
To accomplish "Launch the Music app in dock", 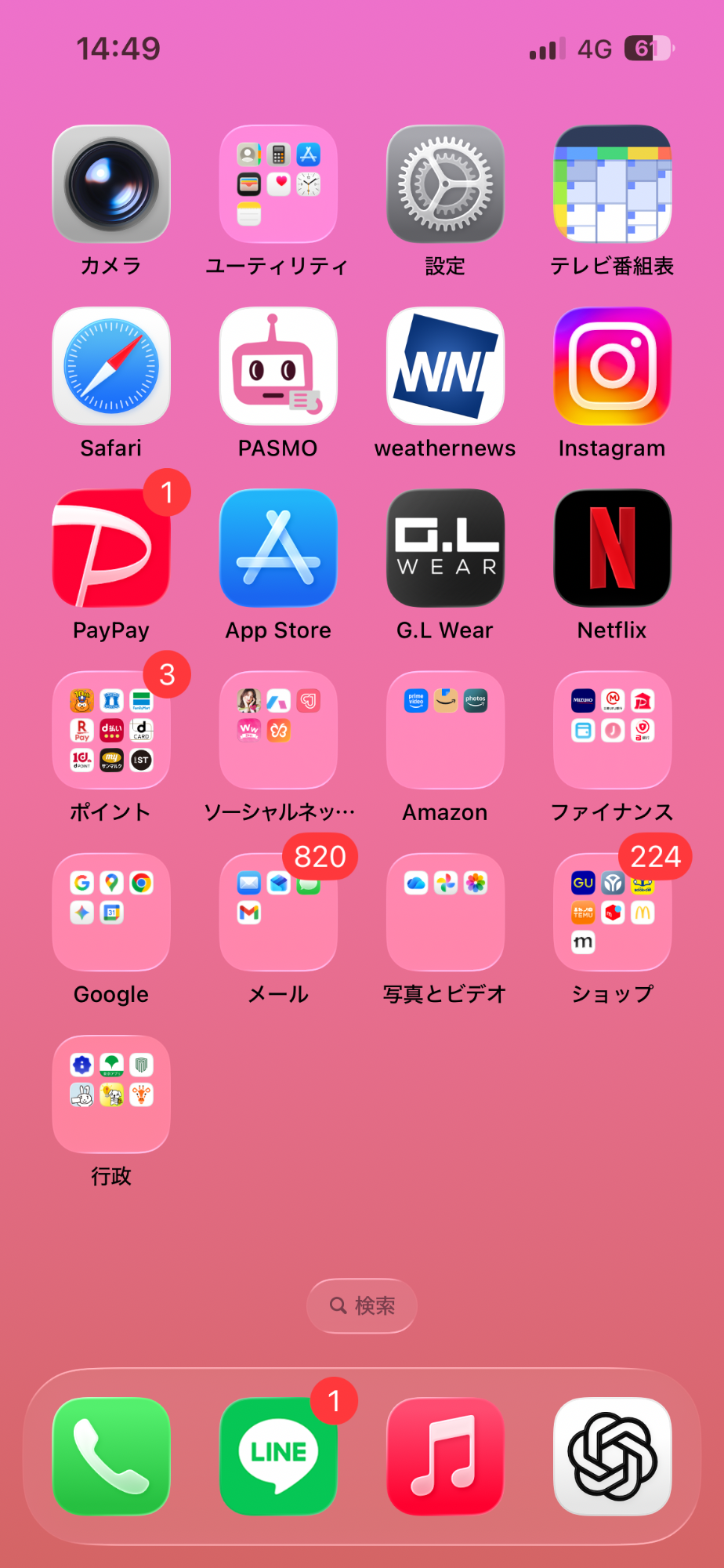I will (x=445, y=1456).
